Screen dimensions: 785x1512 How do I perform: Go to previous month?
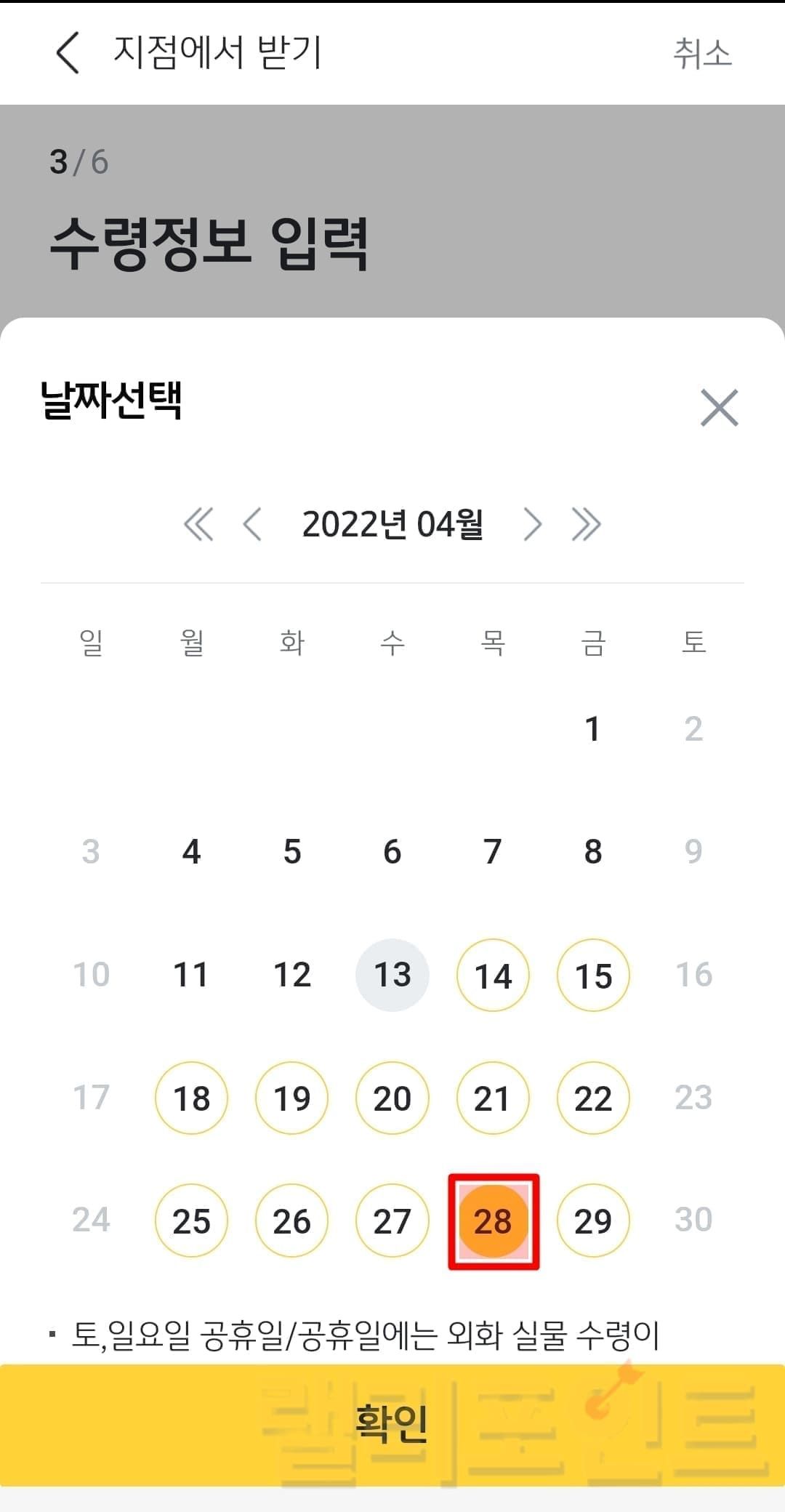click(252, 524)
